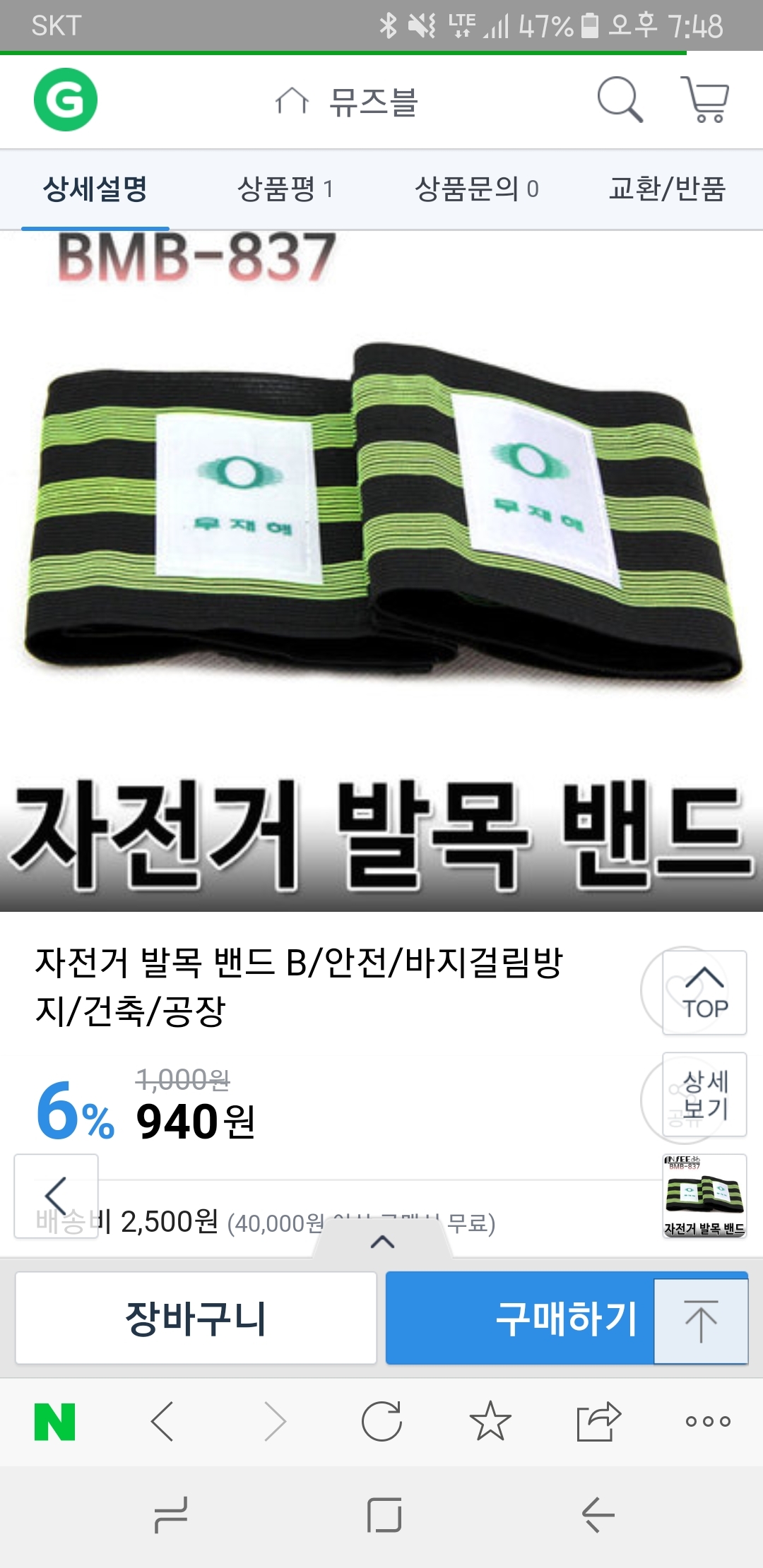
Task: Open the shopping cart
Action: coord(705,100)
